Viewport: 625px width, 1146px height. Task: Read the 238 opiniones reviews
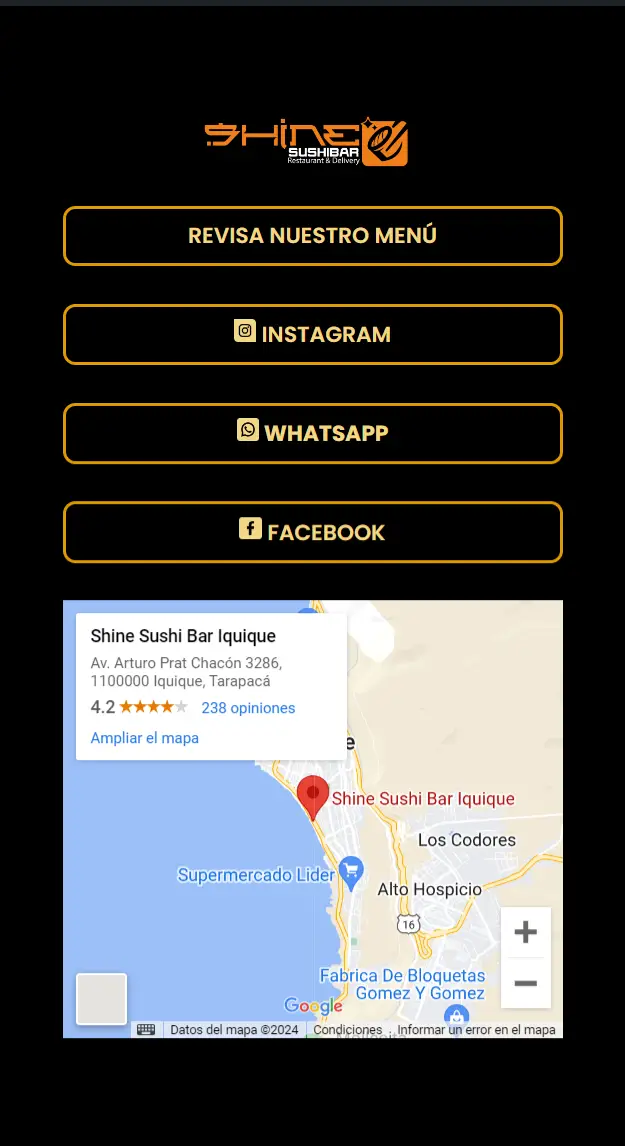click(x=248, y=708)
